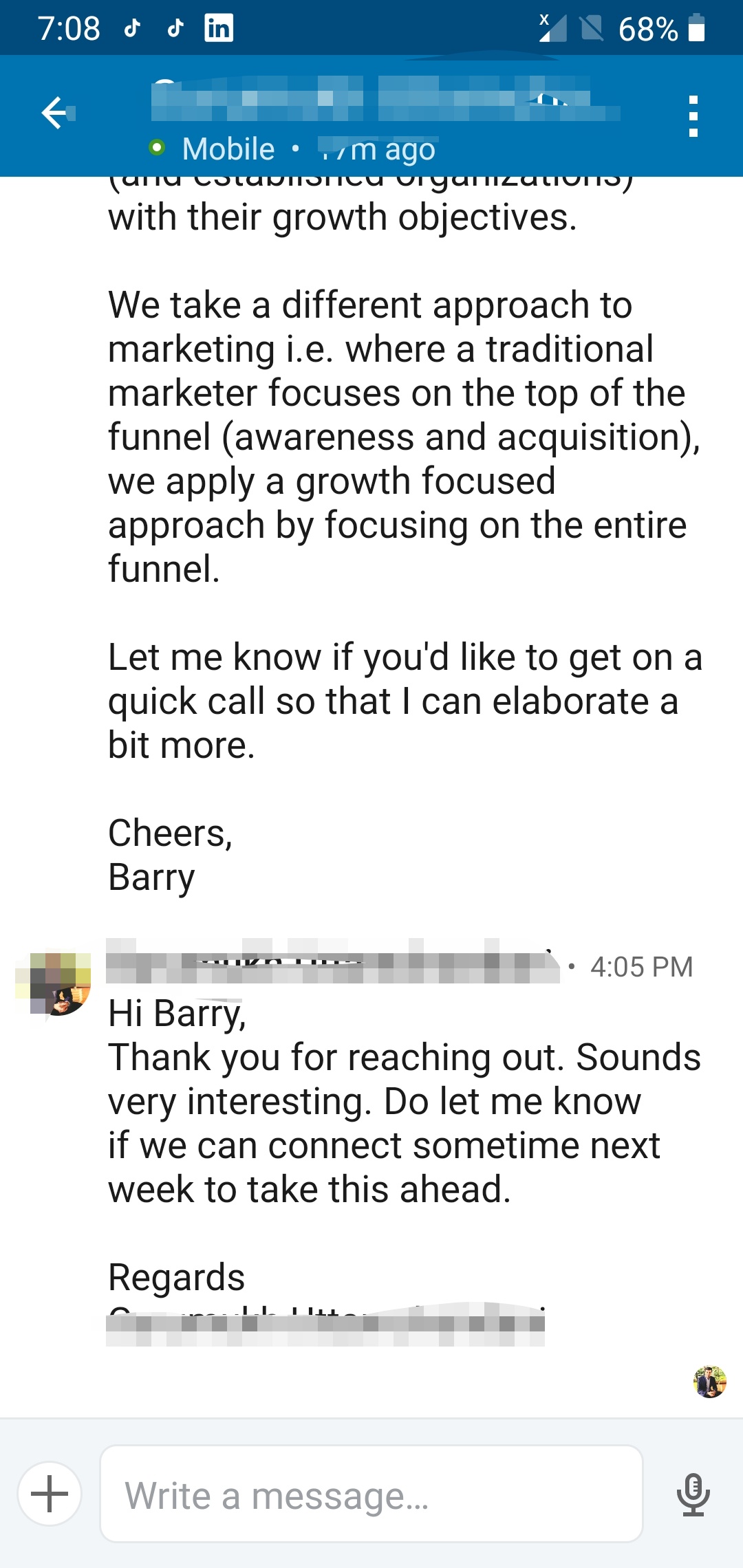
Task: Tap the Write a message field
Action: click(371, 1494)
